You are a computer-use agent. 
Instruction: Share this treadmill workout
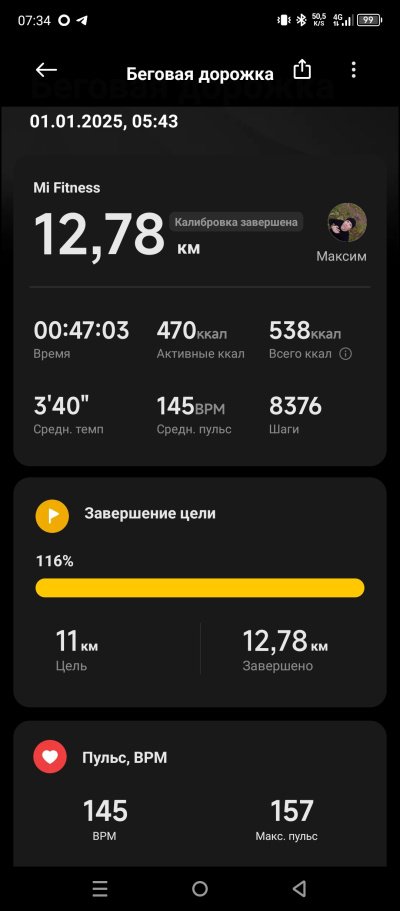pos(302,70)
